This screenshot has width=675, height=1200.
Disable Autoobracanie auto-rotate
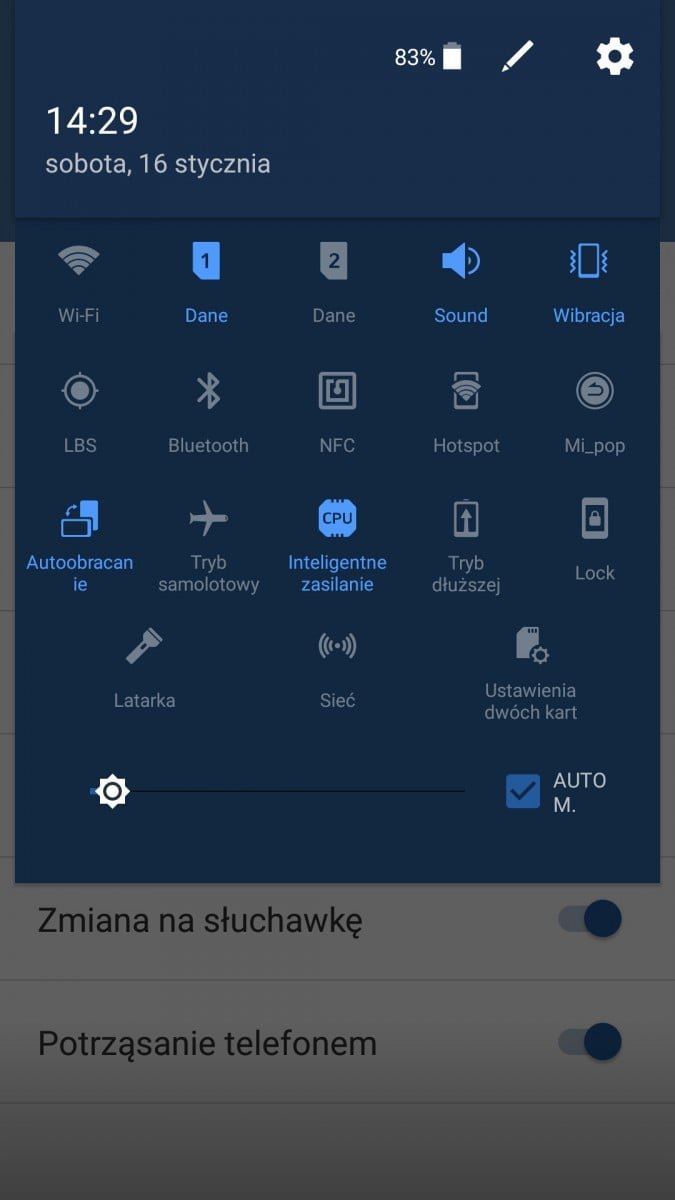click(80, 520)
